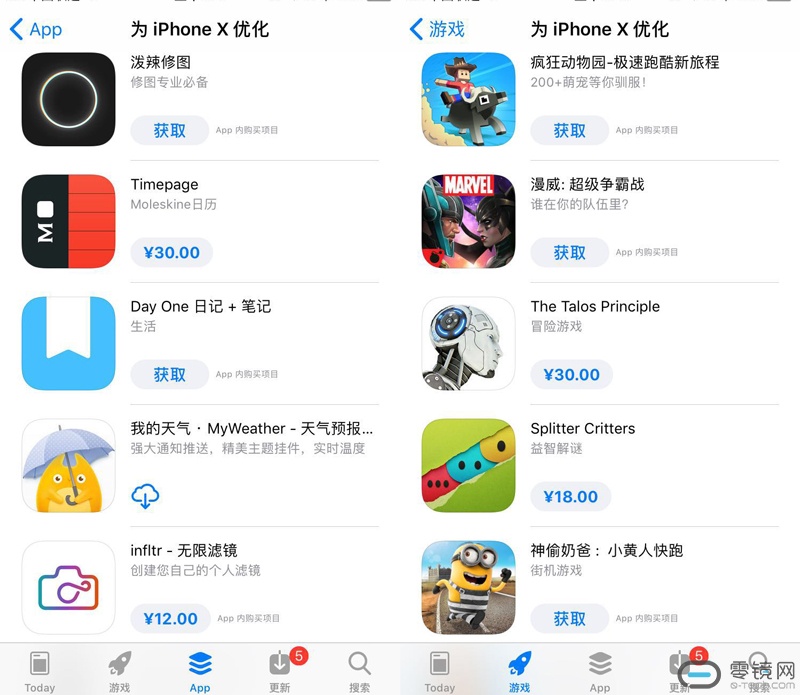Get 疯狂动物园 game

pos(569,130)
